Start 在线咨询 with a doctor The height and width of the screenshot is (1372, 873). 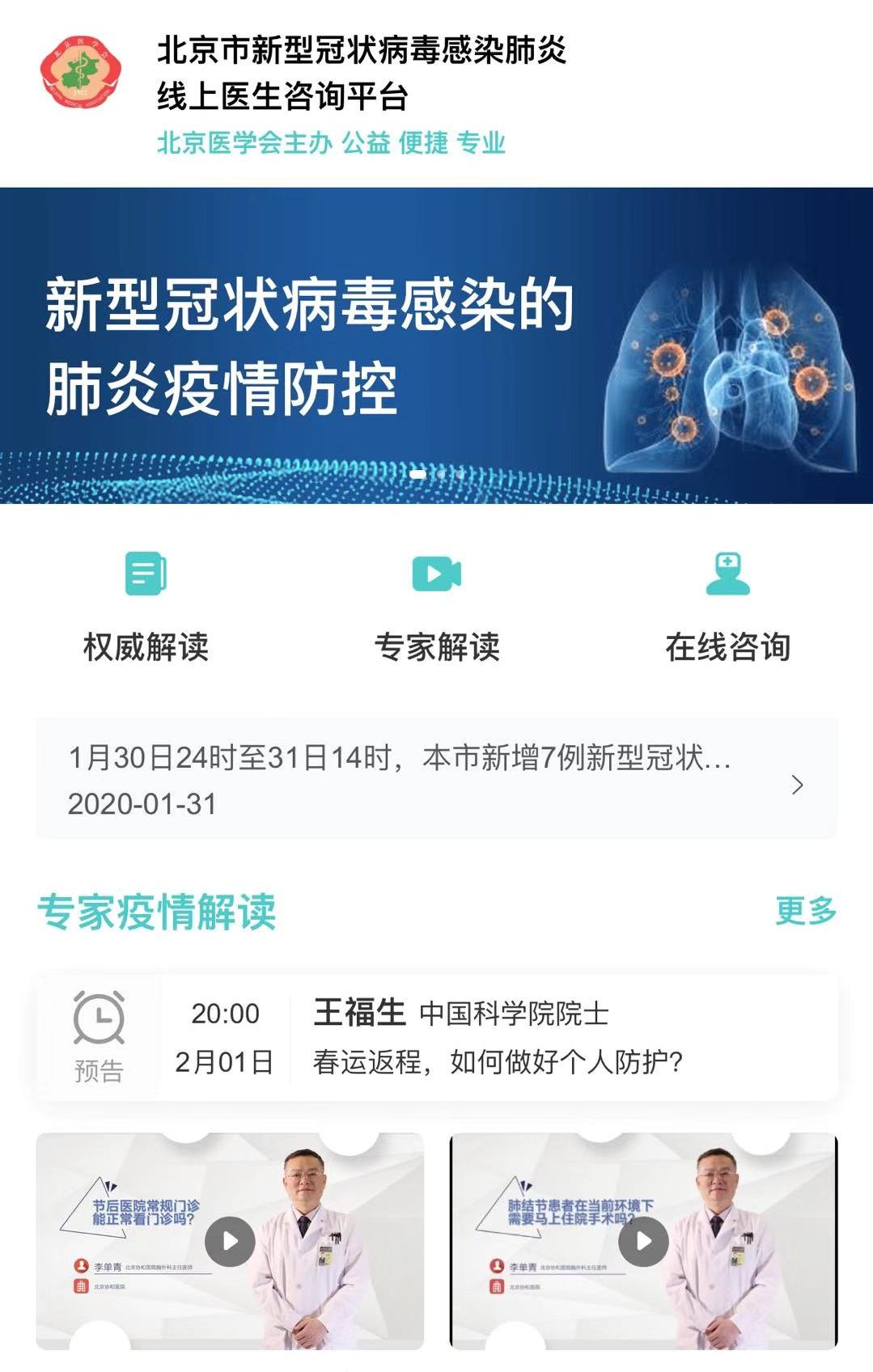727,605
